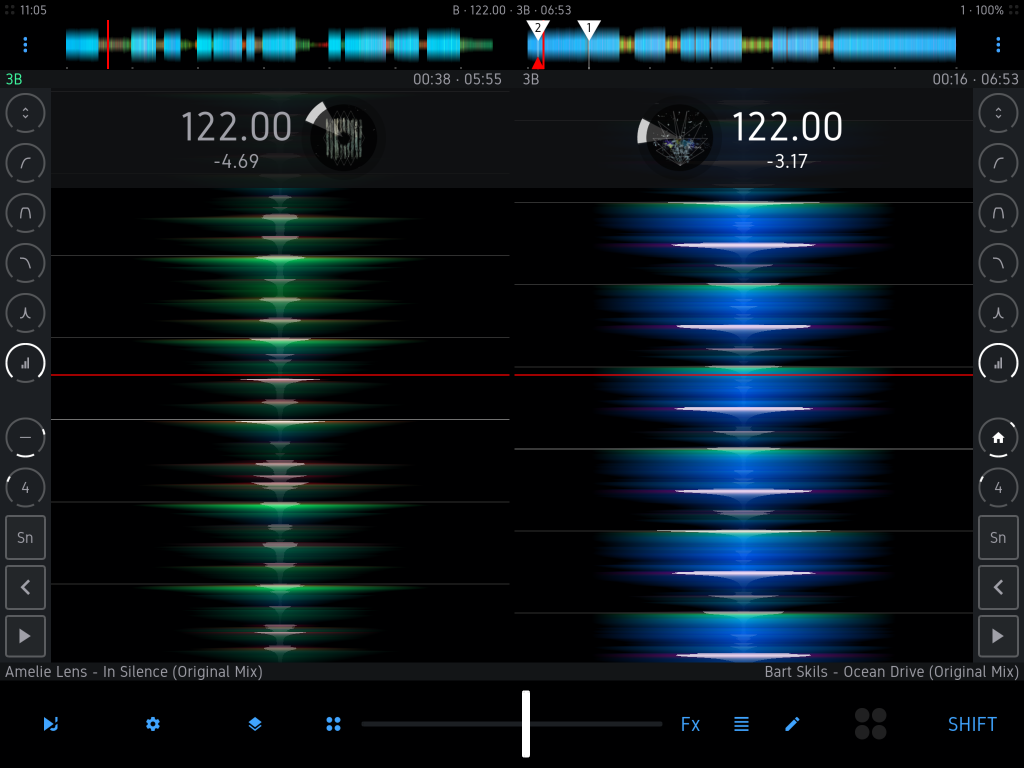Tap the Sn button on the left deck
This screenshot has height=768, width=1024.
tap(25, 537)
